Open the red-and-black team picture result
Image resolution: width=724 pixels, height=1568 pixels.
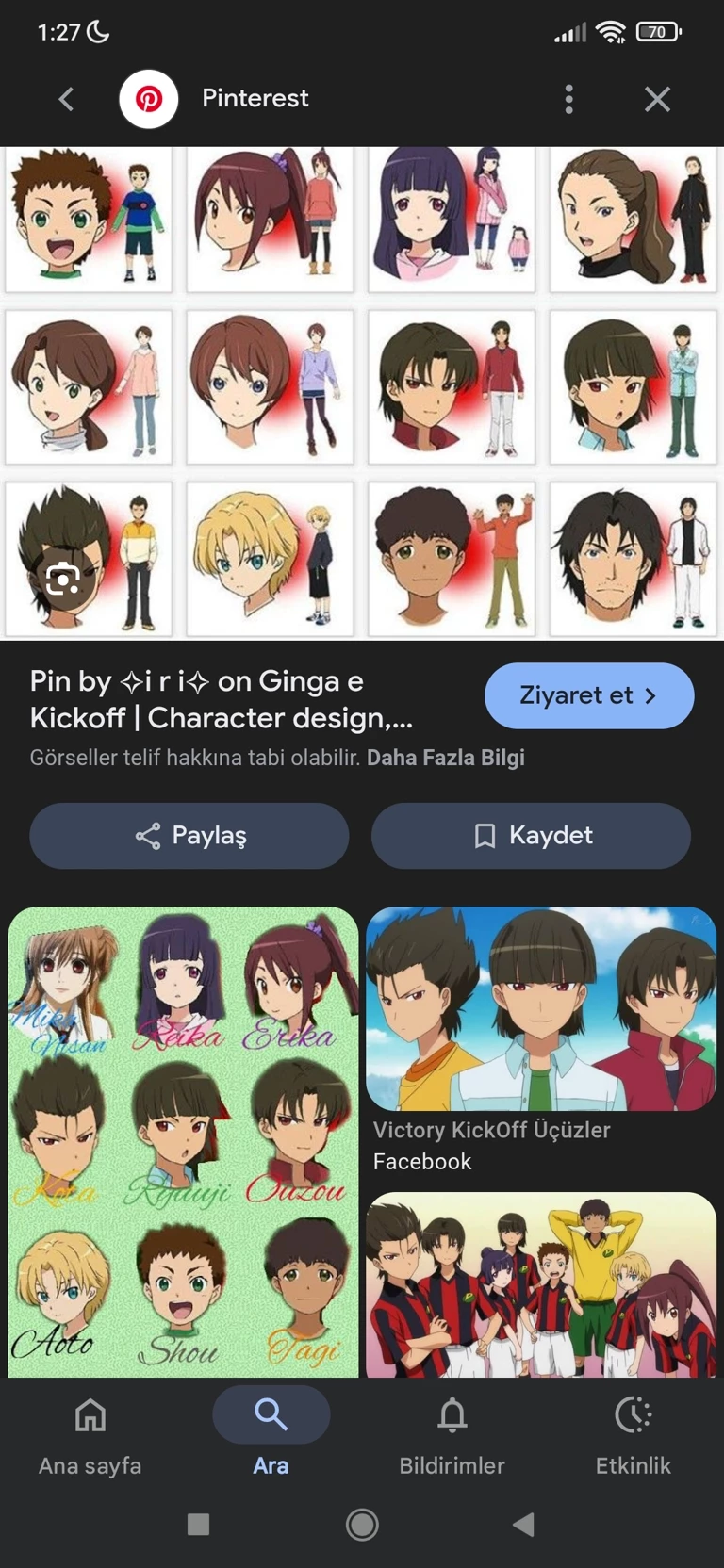pyautogui.click(x=540, y=1285)
